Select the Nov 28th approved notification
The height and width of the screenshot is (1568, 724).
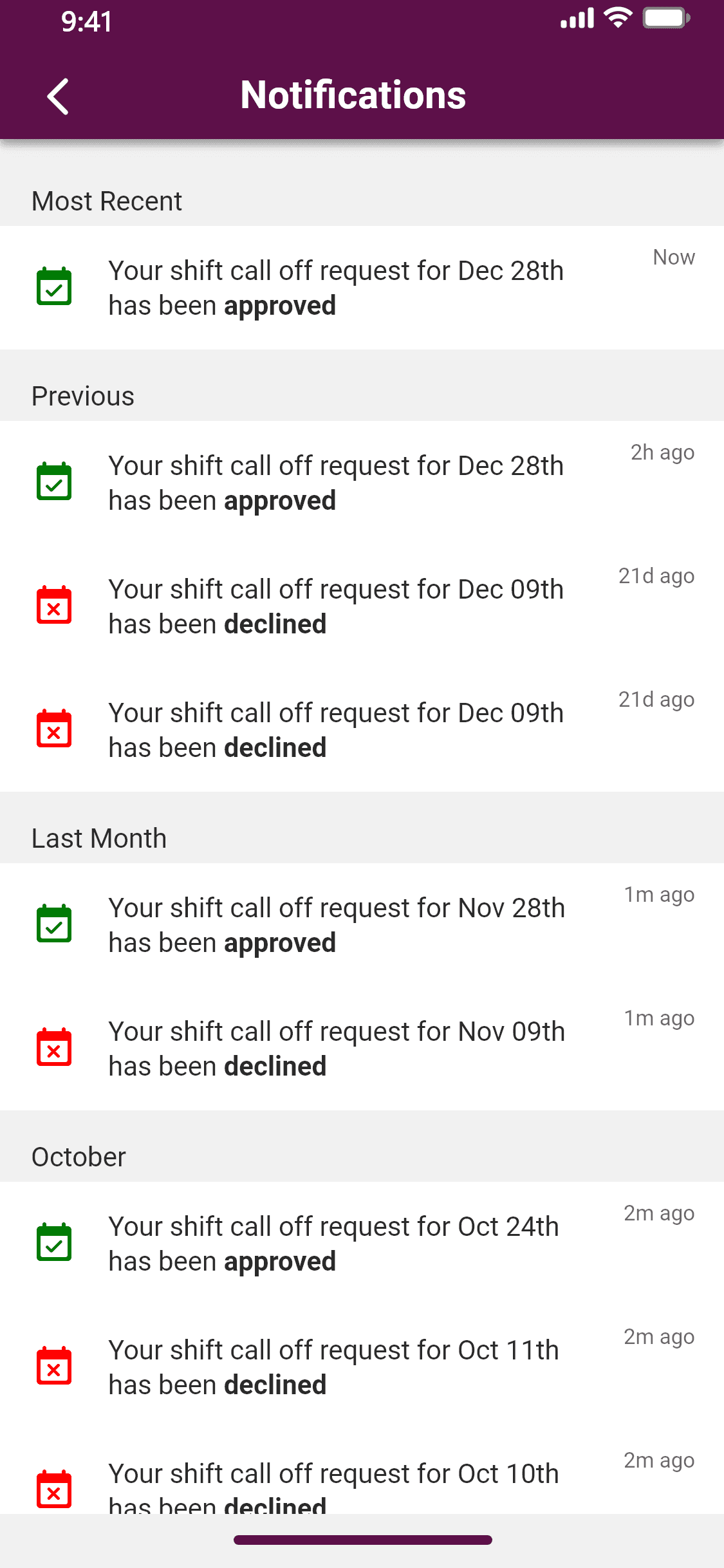(x=336, y=924)
